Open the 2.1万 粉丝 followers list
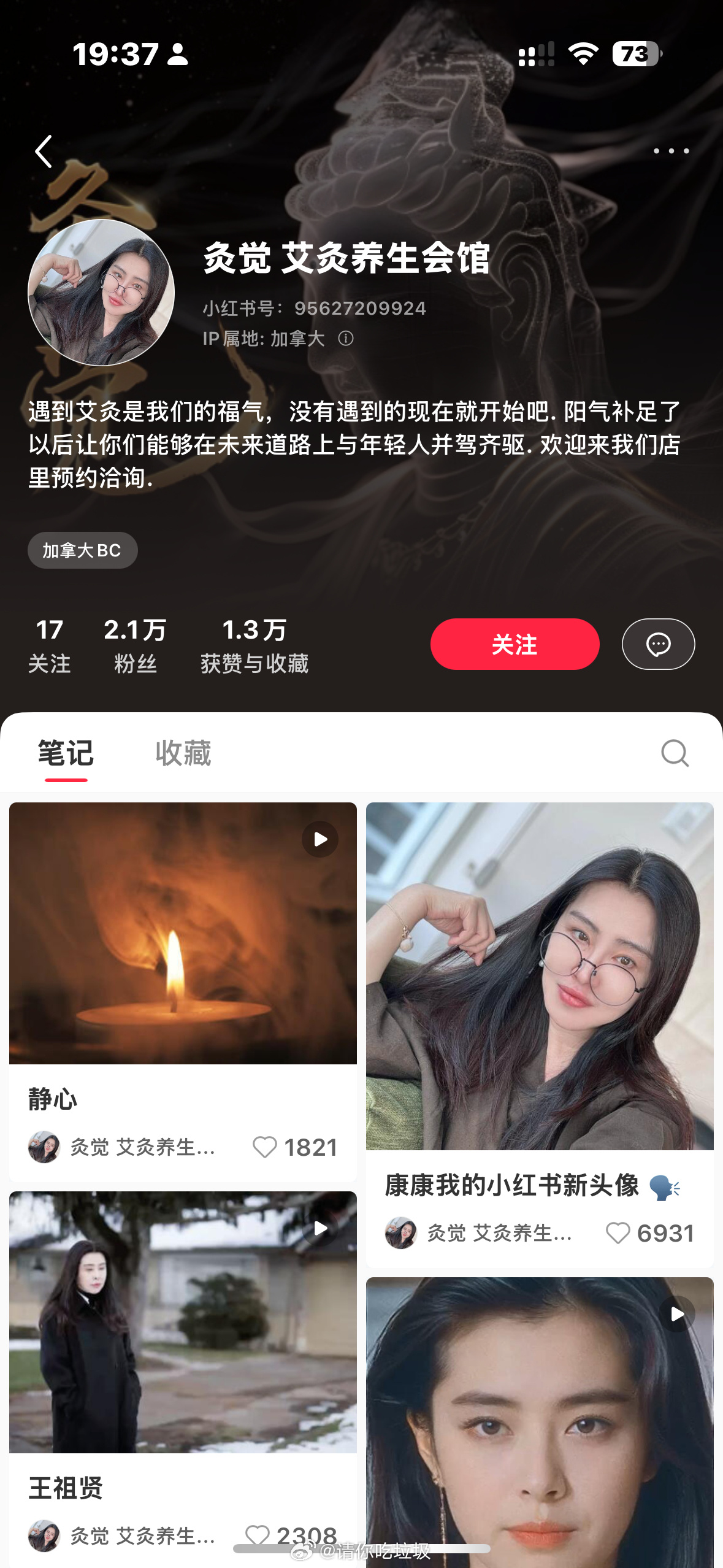This screenshot has height=1568, width=723. click(135, 645)
